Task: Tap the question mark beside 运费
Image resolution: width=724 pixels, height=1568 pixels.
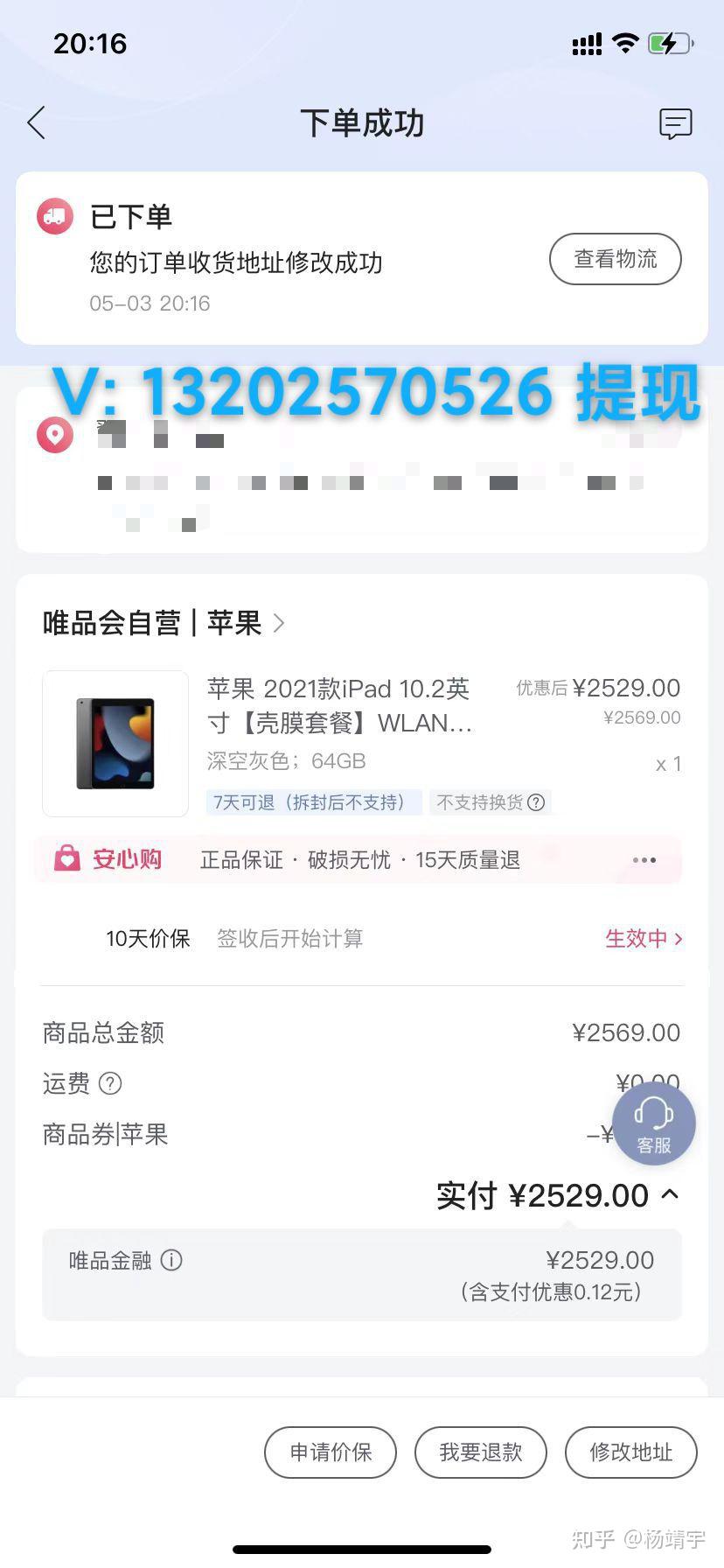Action: pyautogui.click(x=110, y=1083)
